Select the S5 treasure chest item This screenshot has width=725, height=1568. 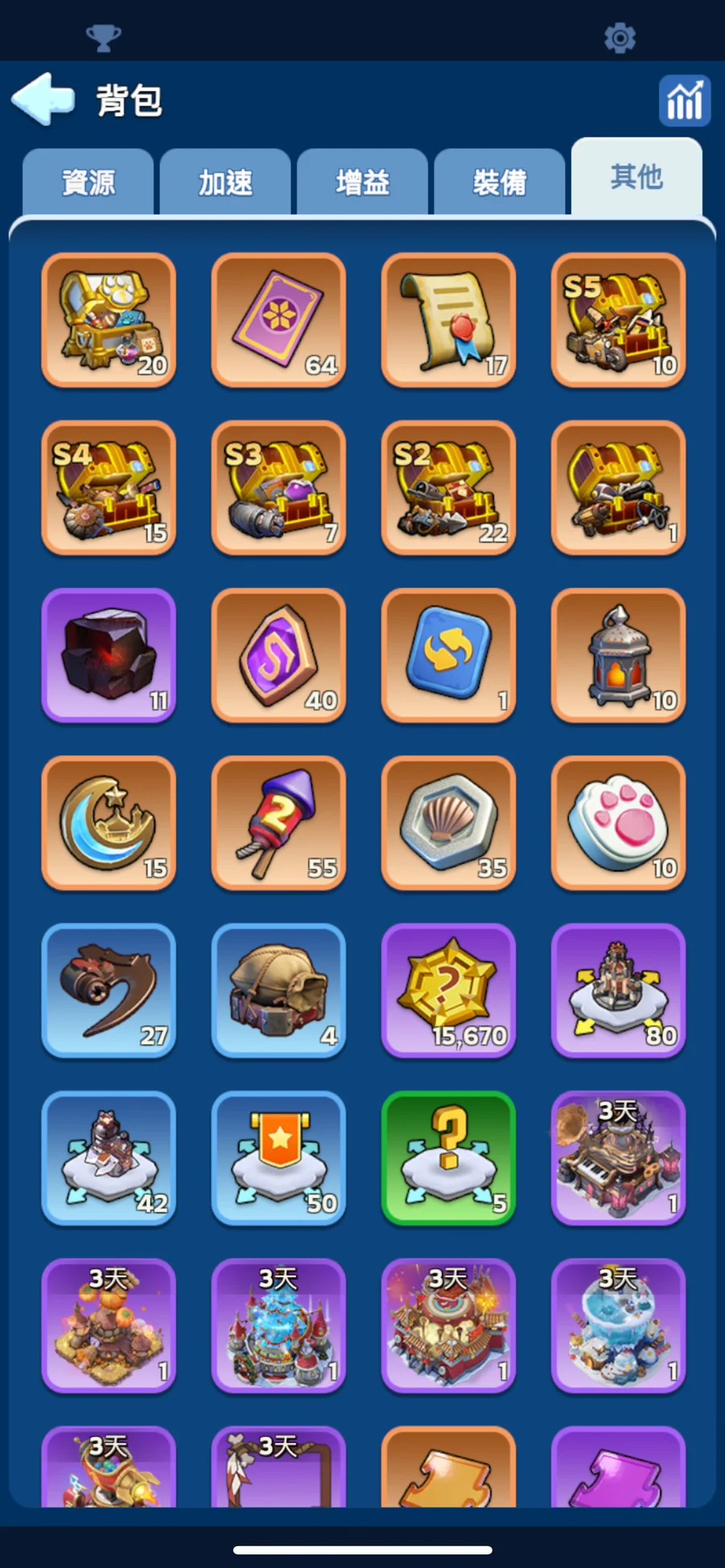pos(618,321)
